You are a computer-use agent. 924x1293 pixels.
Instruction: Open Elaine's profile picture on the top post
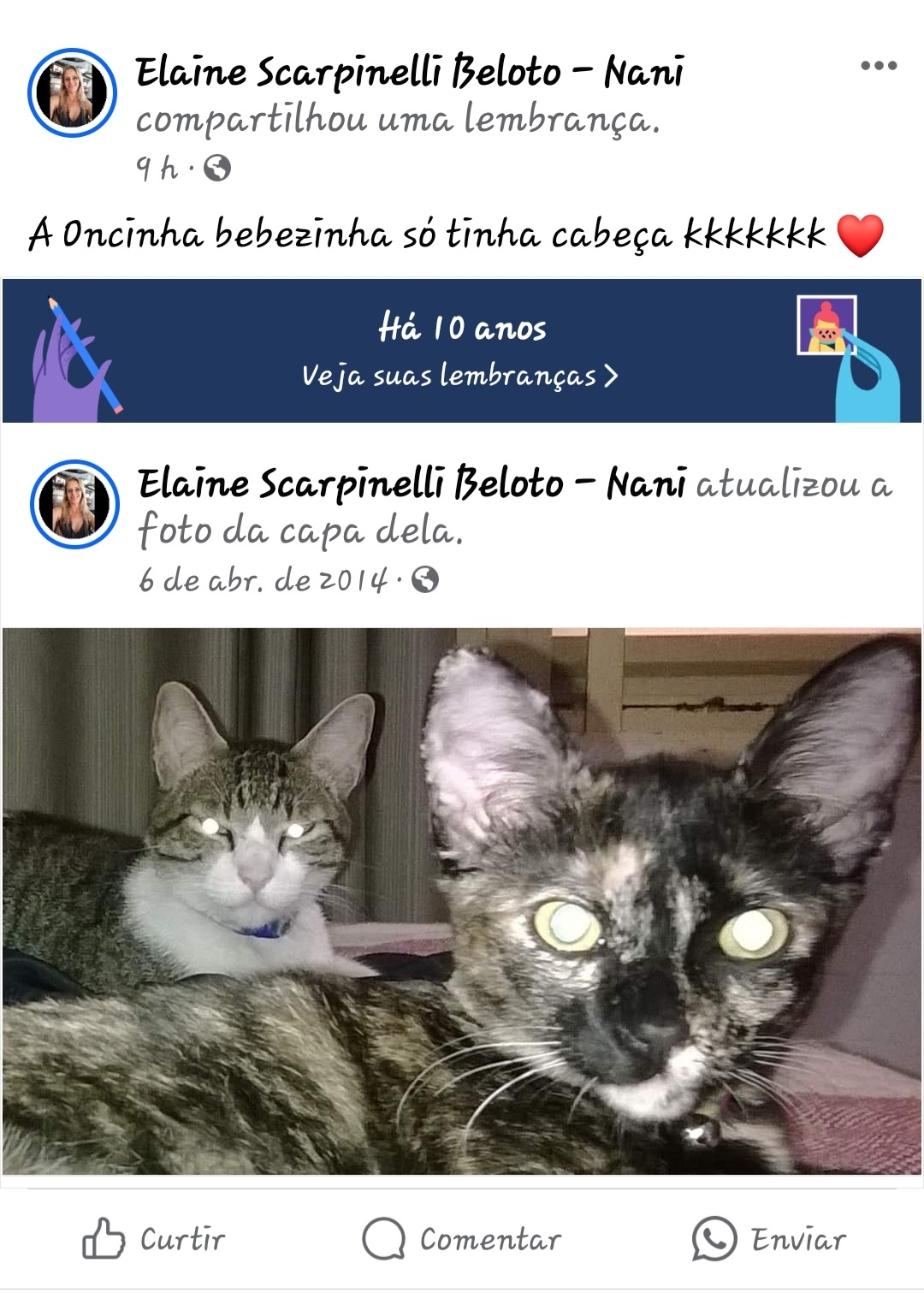[x=72, y=92]
